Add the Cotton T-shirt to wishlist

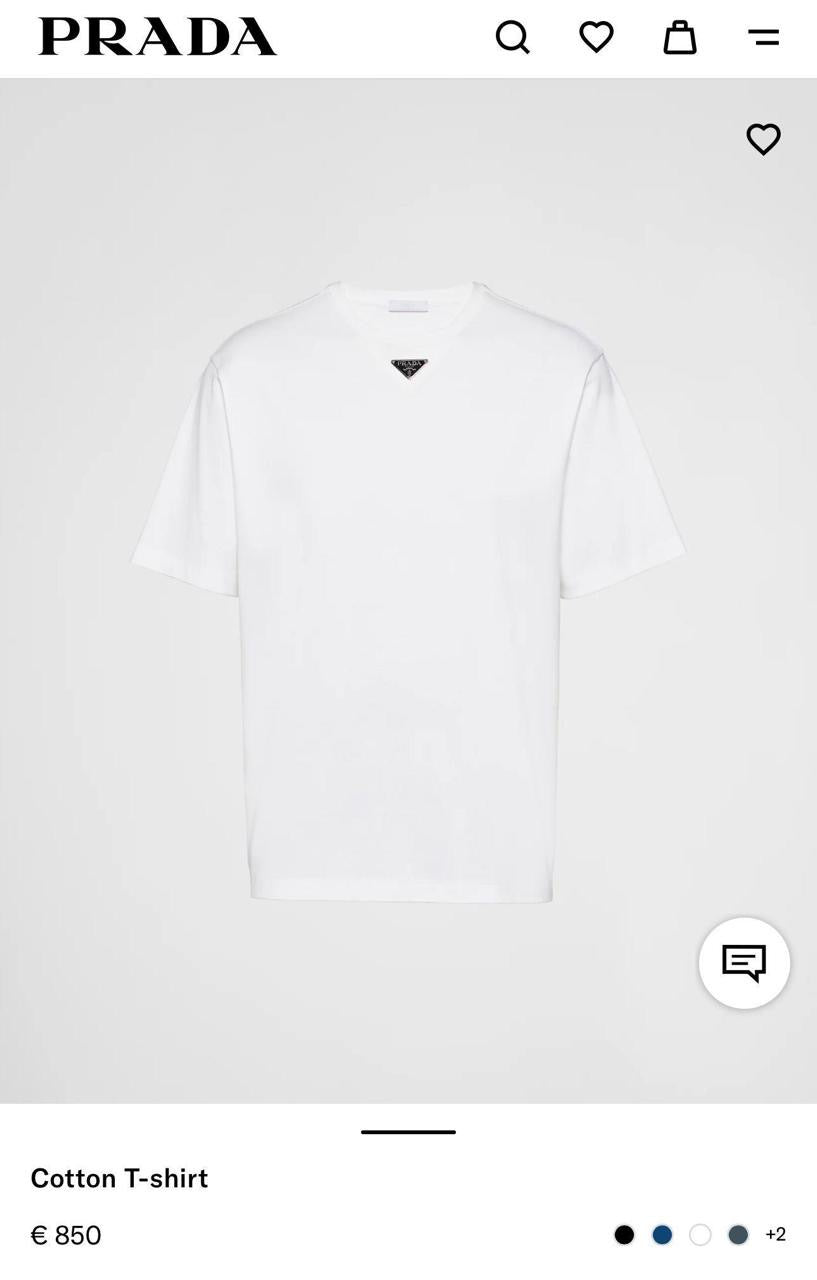[763, 139]
